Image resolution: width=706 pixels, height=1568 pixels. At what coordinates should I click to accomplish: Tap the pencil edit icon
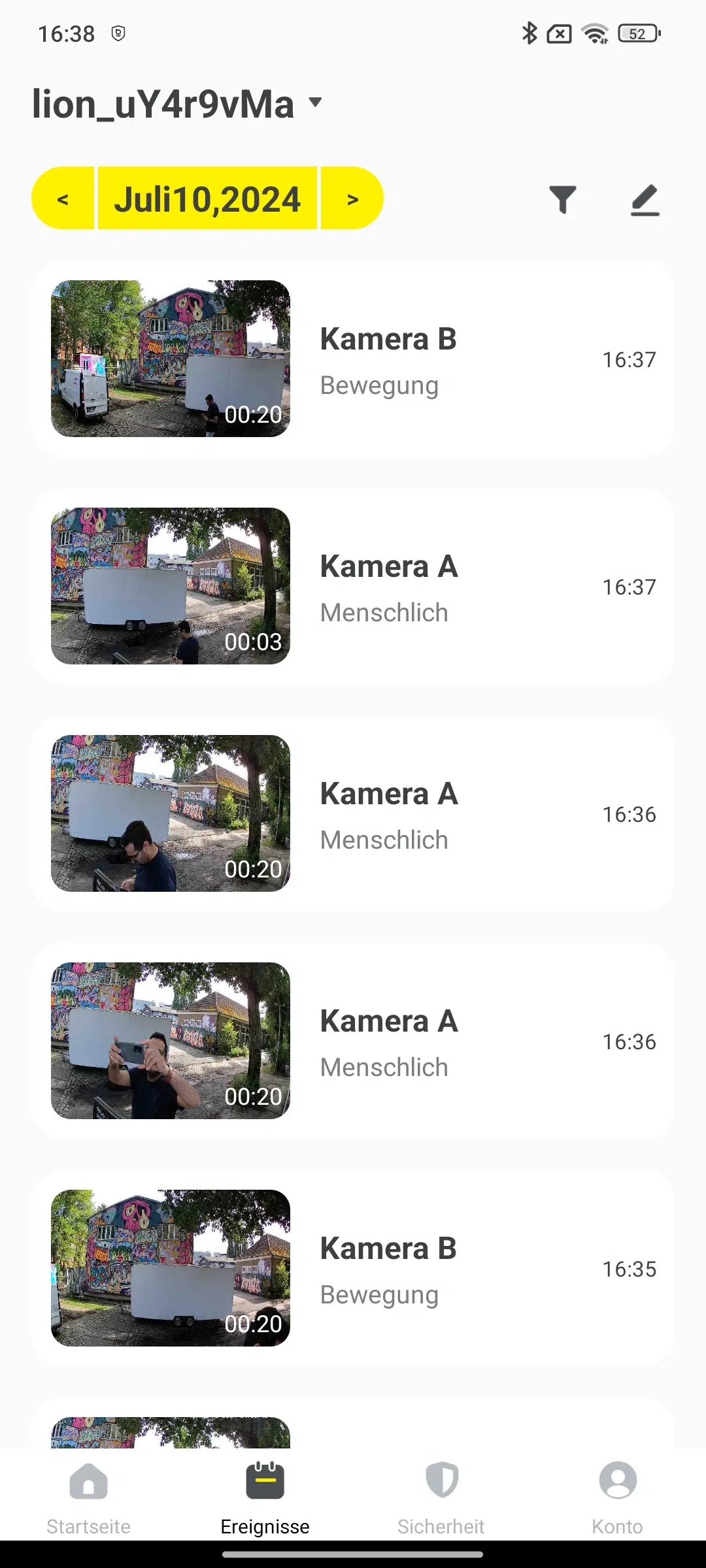[645, 199]
